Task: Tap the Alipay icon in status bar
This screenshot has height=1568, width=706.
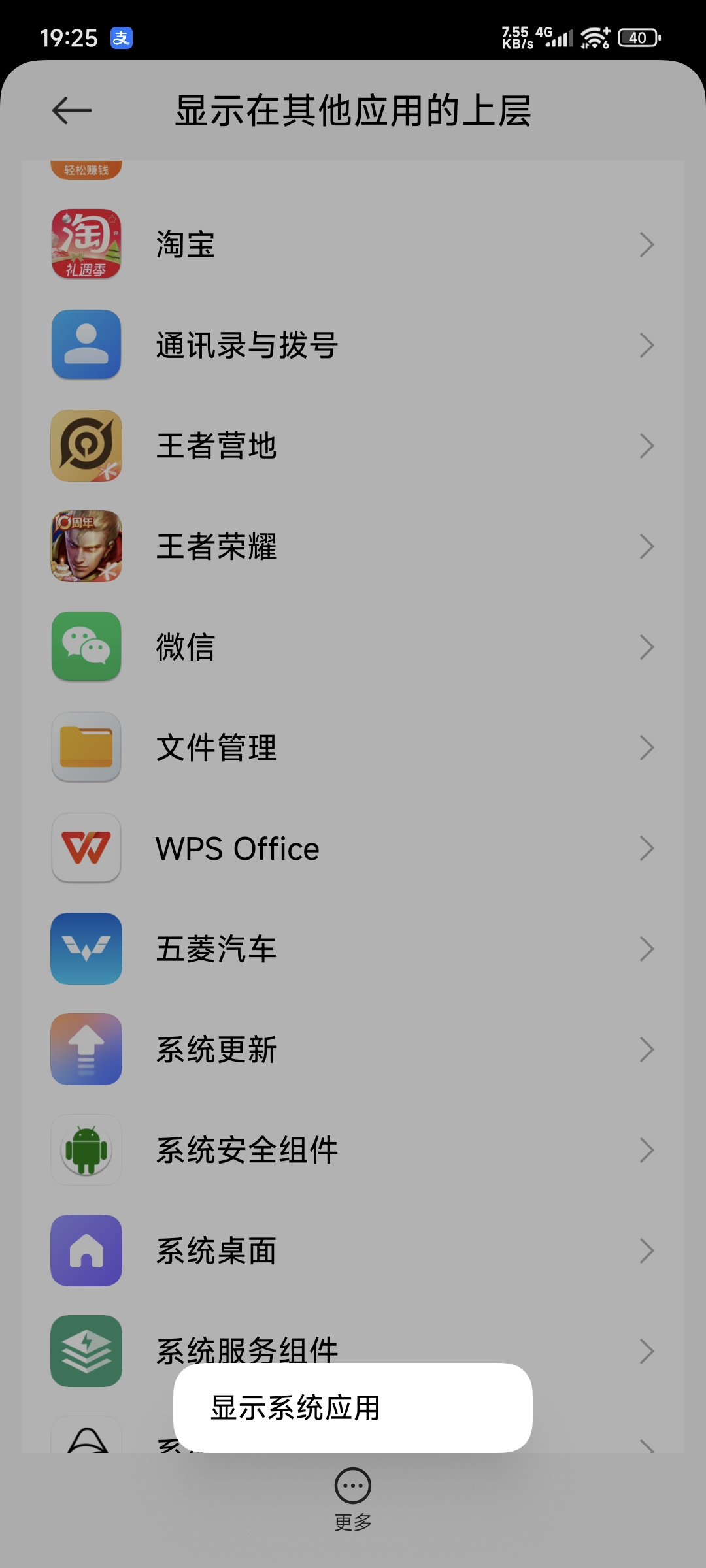Action: tap(122, 37)
